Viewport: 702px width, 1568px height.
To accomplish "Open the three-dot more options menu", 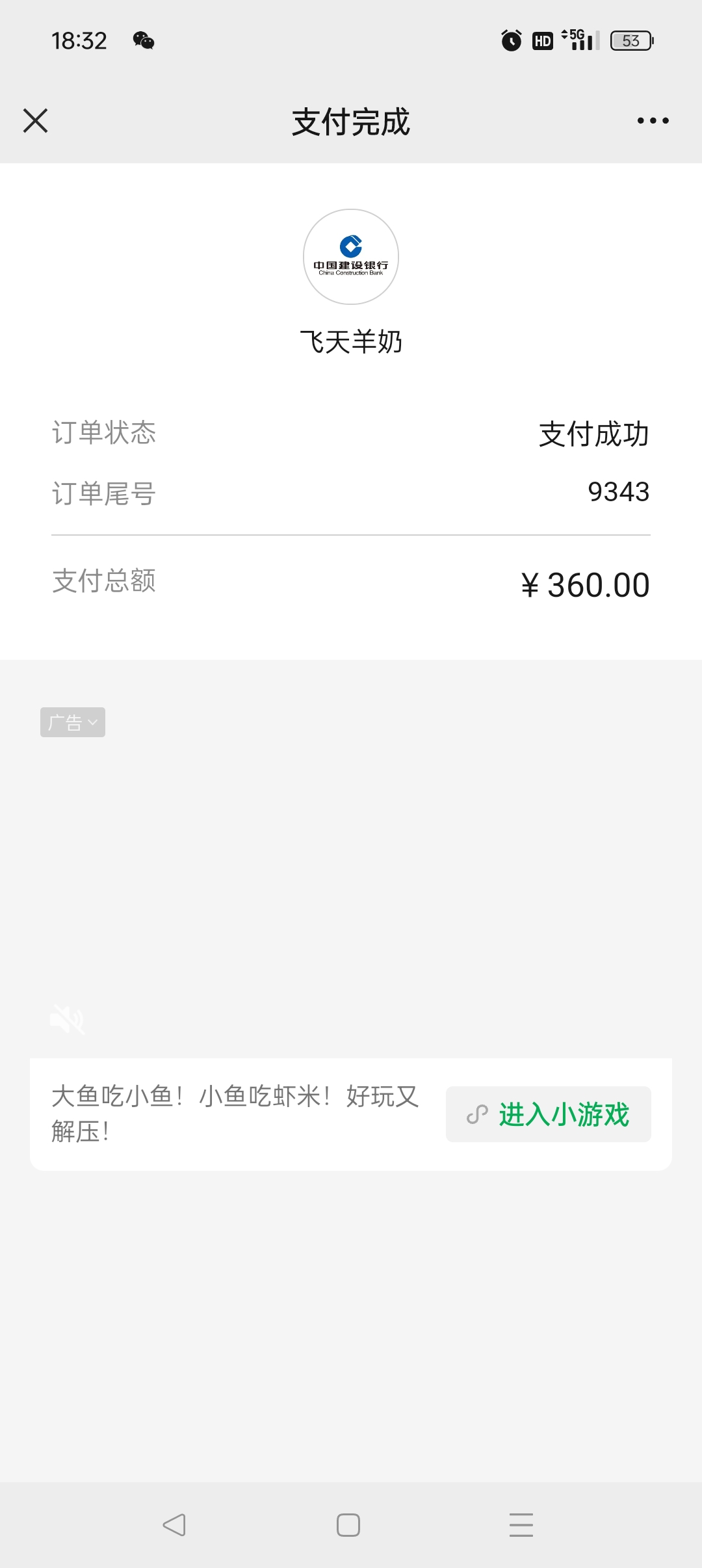I will [x=653, y=121].
